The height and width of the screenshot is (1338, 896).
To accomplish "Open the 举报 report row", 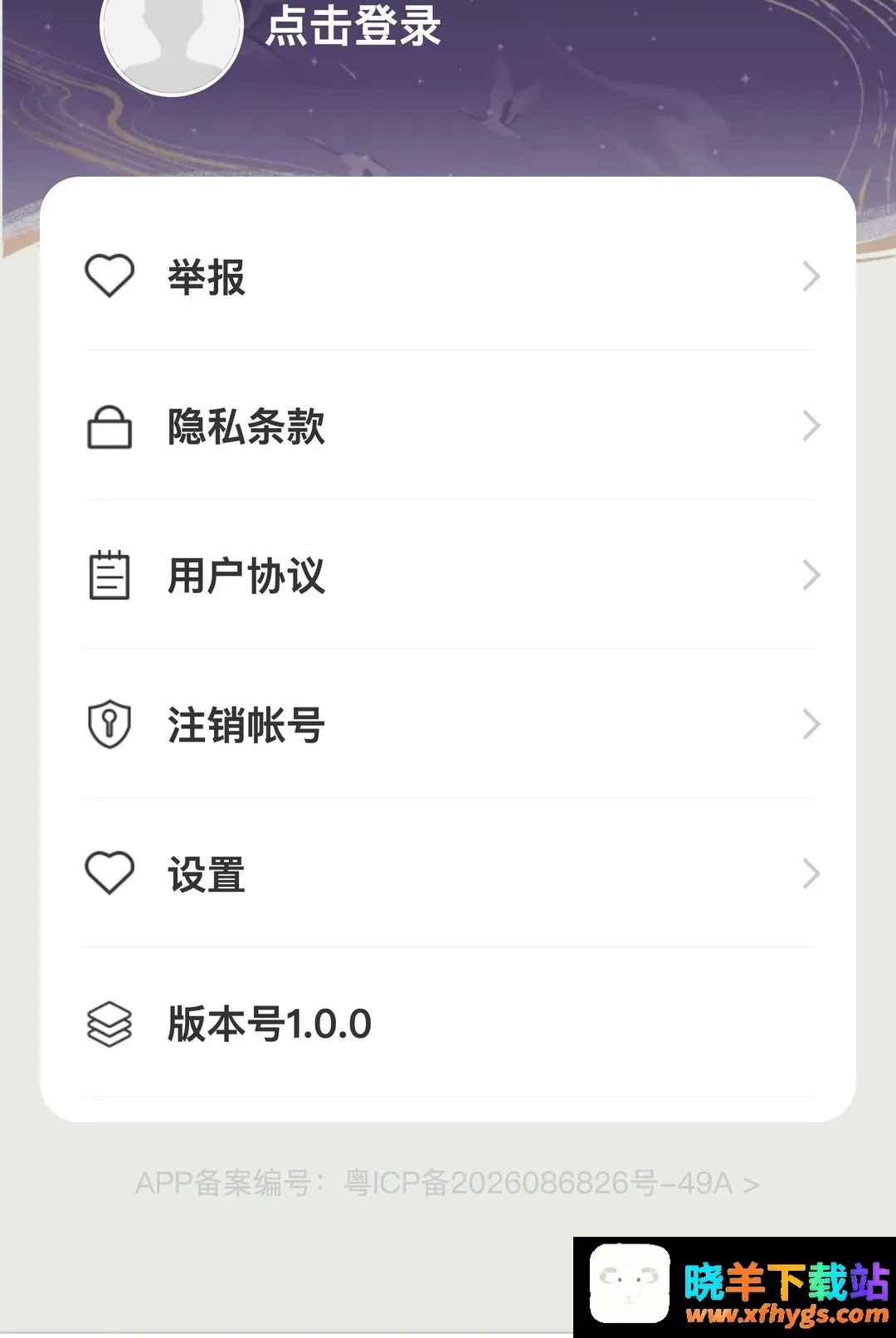I will [448, 276].
